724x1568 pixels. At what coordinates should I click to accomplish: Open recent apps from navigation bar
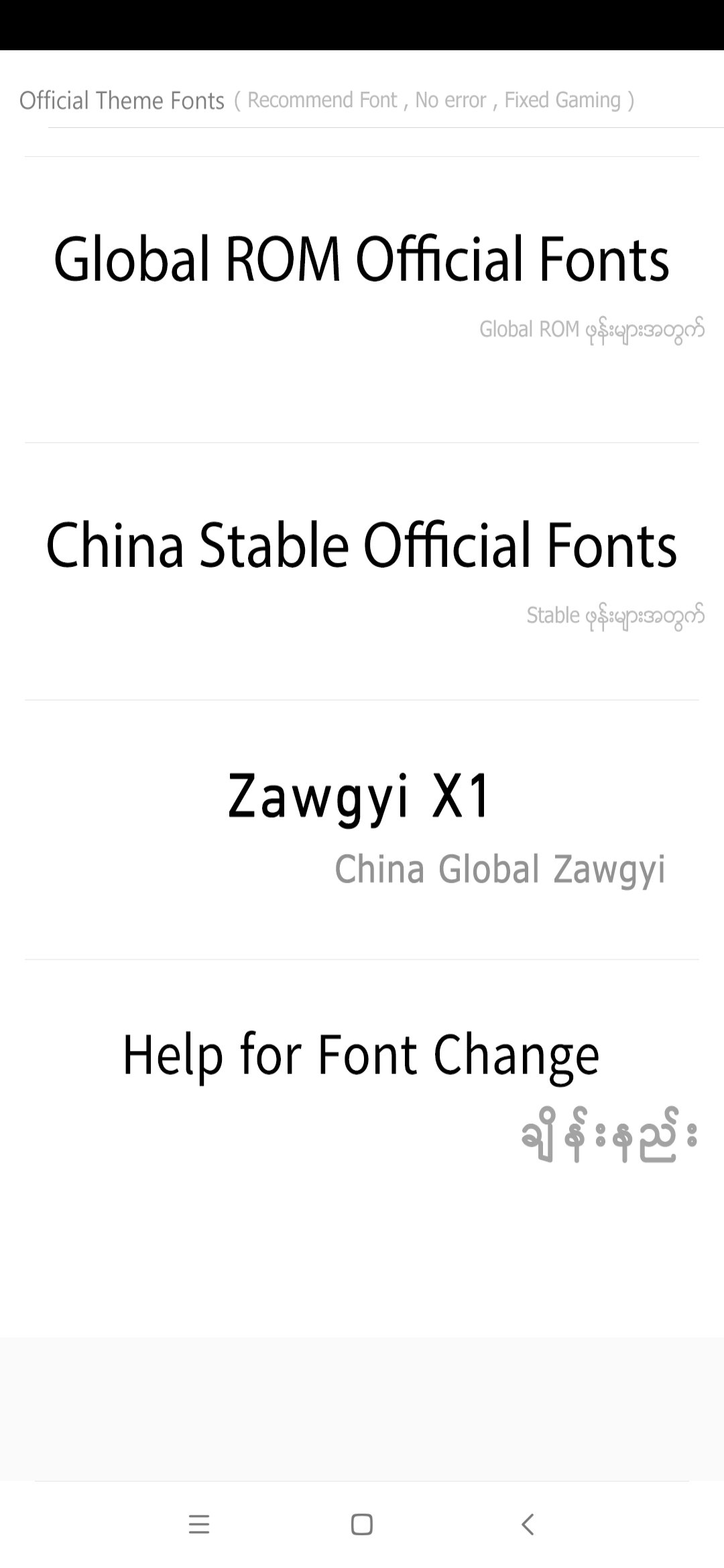(199, 1524)
